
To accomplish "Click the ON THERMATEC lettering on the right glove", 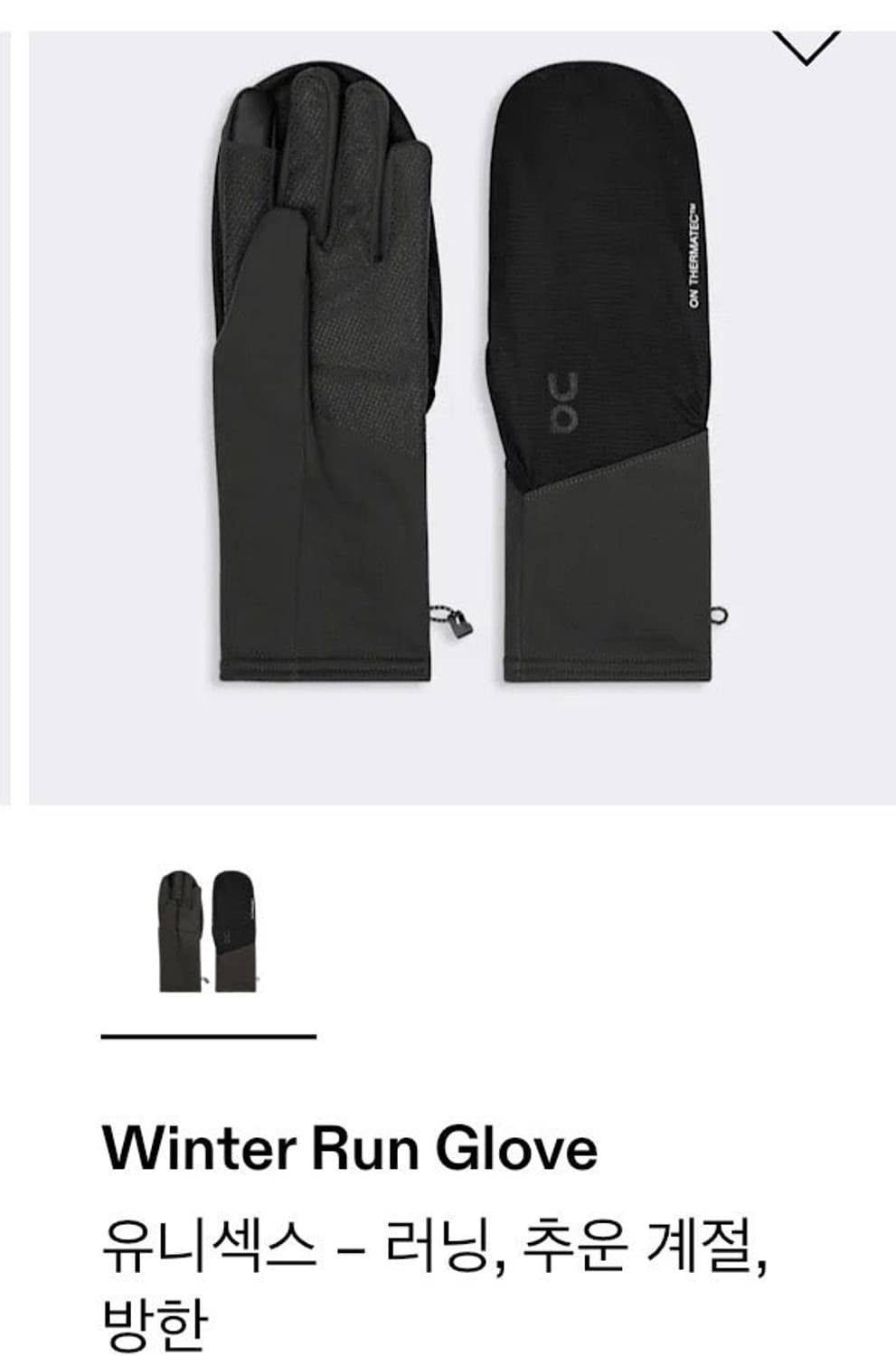I will tap(691, 254).
